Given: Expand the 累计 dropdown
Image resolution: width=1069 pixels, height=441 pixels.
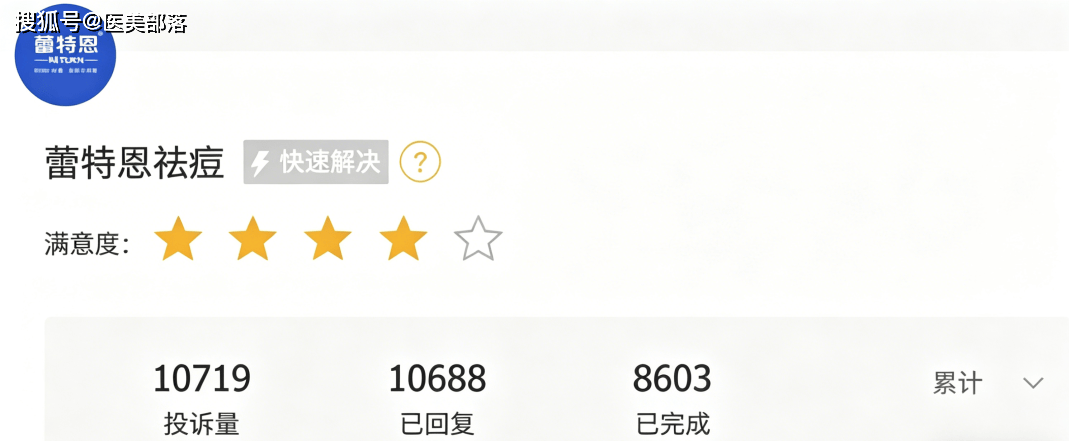Looking at the screenshot, I should [x=1033, y=383].
